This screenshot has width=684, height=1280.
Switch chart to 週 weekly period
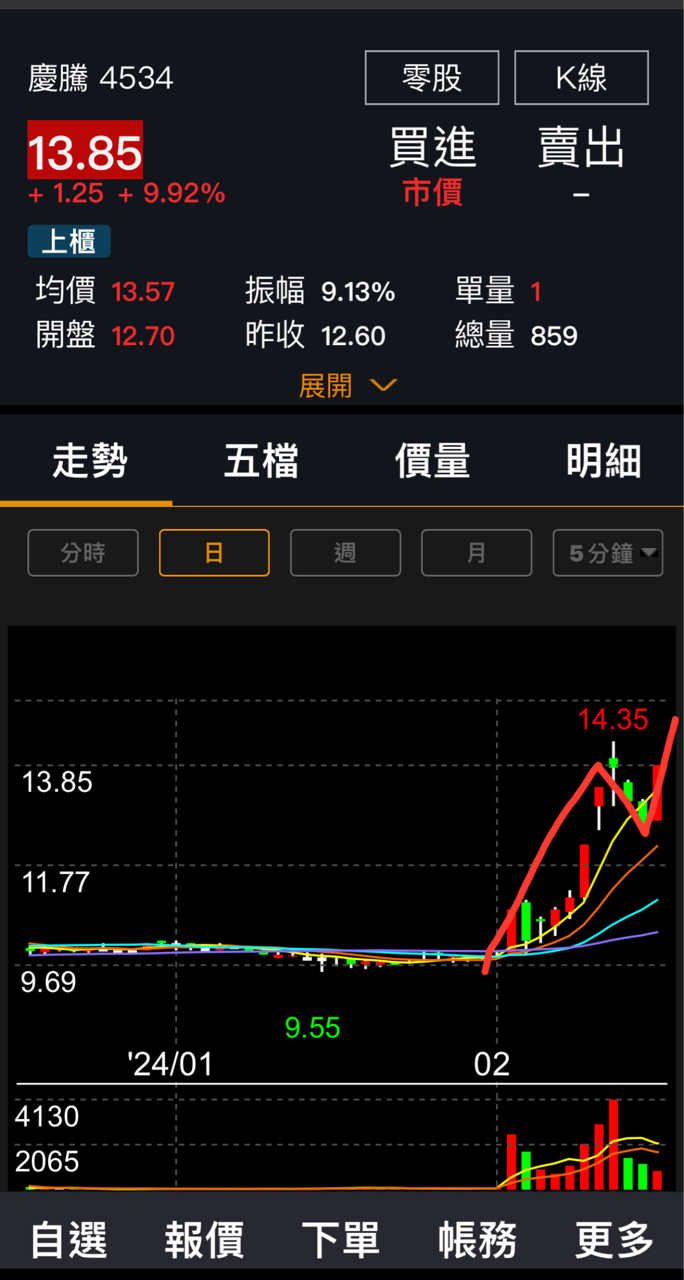click(x=345, y=553)
